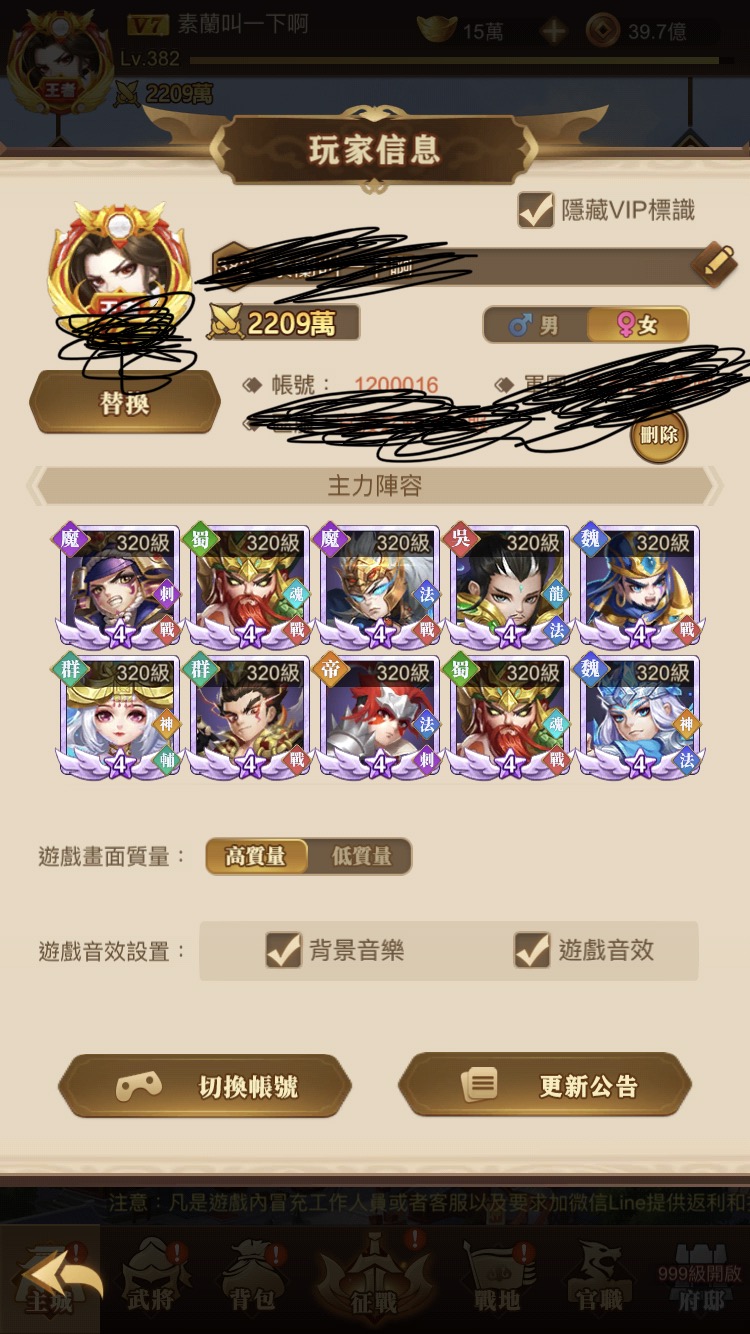Viewport: 750px width, 1334px height.
Task: Tap the 刪除 button
Action: click(x=659, y=434)
